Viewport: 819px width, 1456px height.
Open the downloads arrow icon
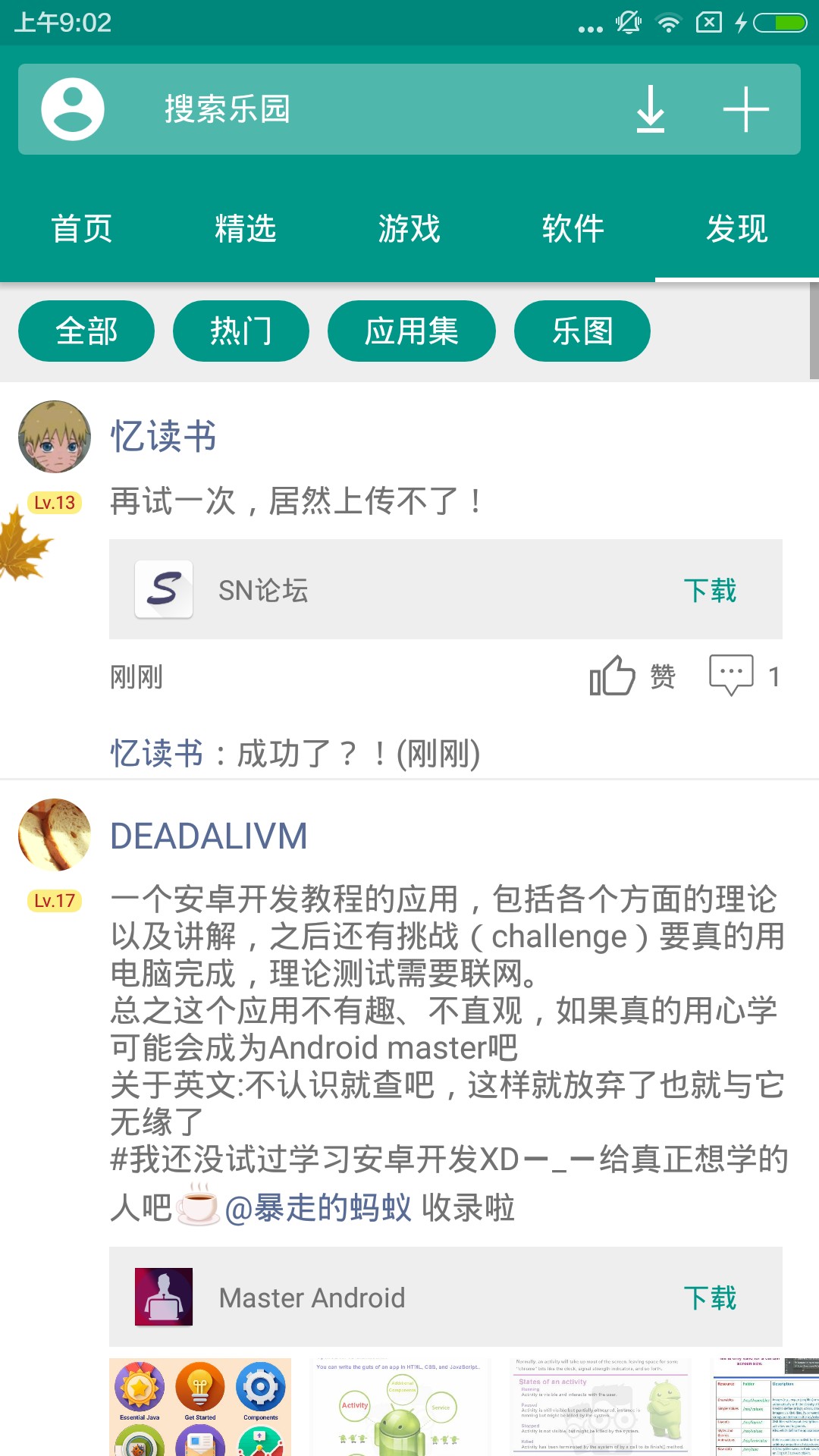[x=650, y=109]
